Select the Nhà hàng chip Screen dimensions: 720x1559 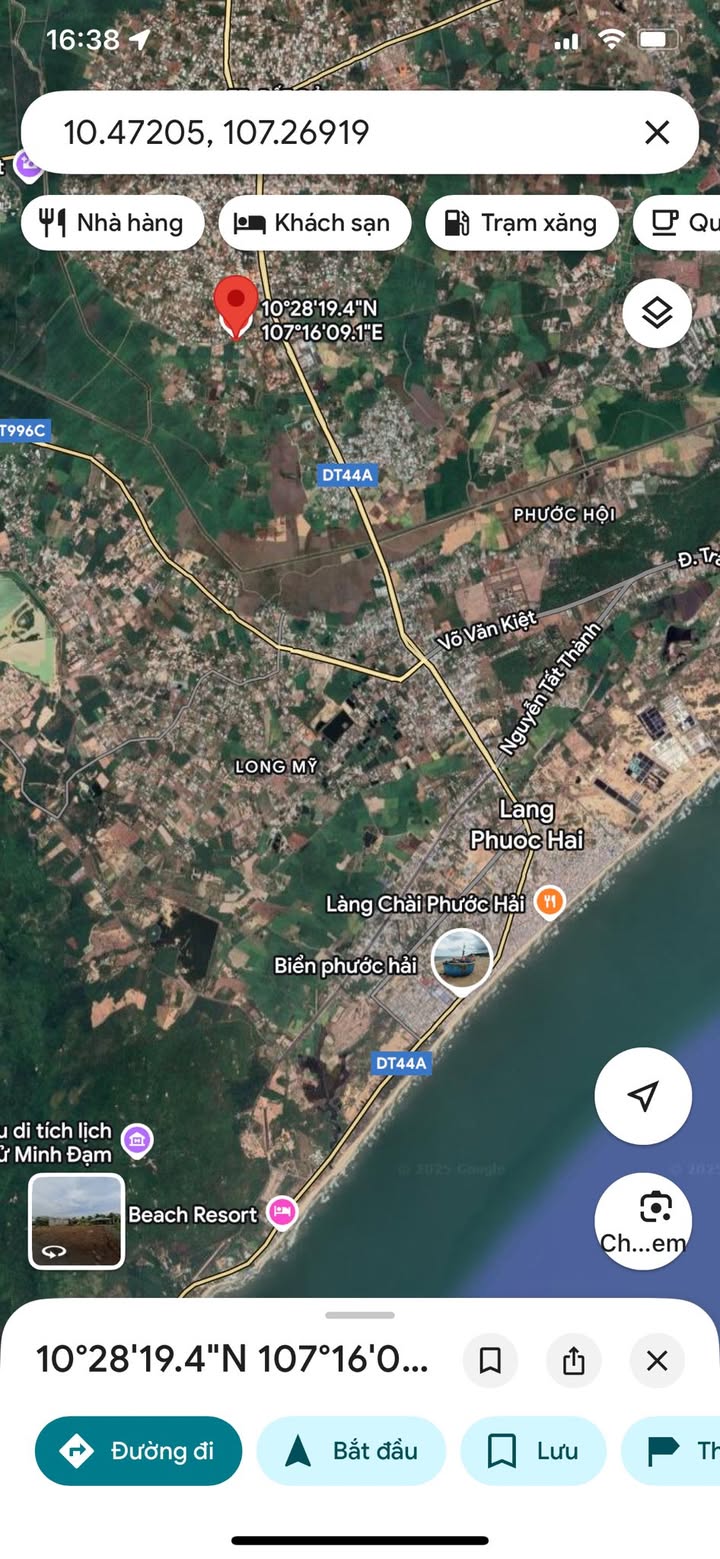click(112, 222)
